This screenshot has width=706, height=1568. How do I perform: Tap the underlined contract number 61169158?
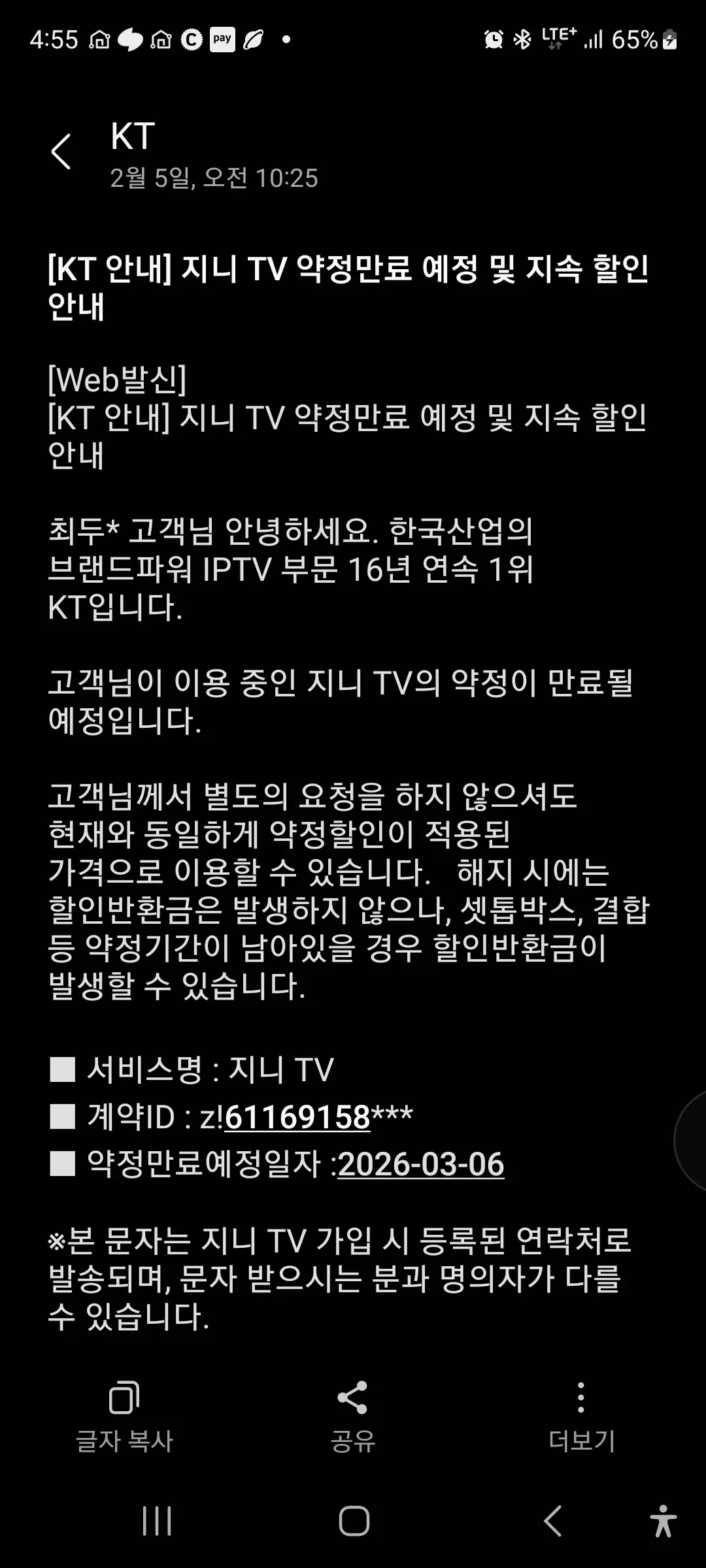click(x=297, y=1117)
